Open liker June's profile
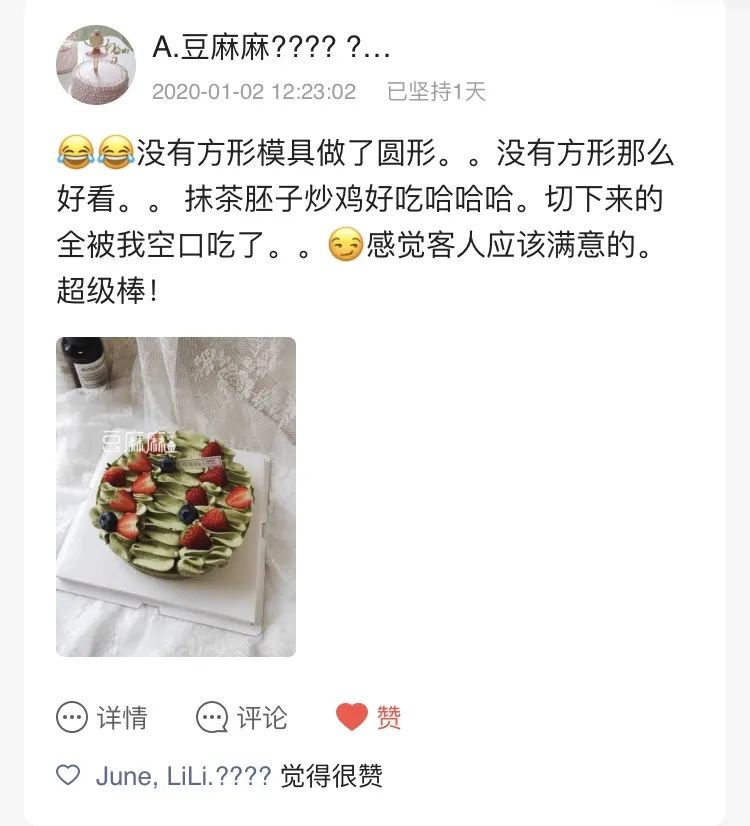This screenshot has width=750, height=826. point(121,776)
